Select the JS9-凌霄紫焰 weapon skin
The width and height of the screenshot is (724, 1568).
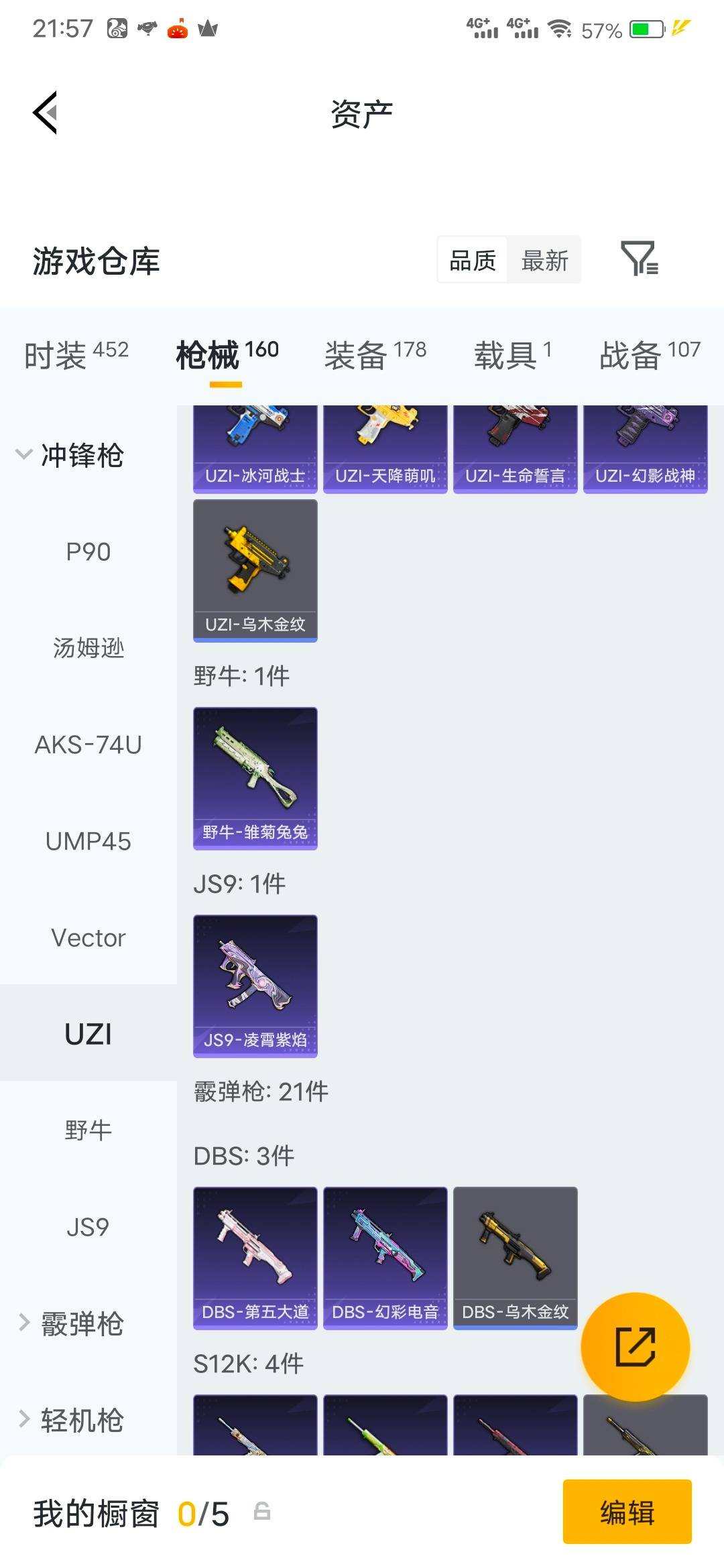(255, 985)
